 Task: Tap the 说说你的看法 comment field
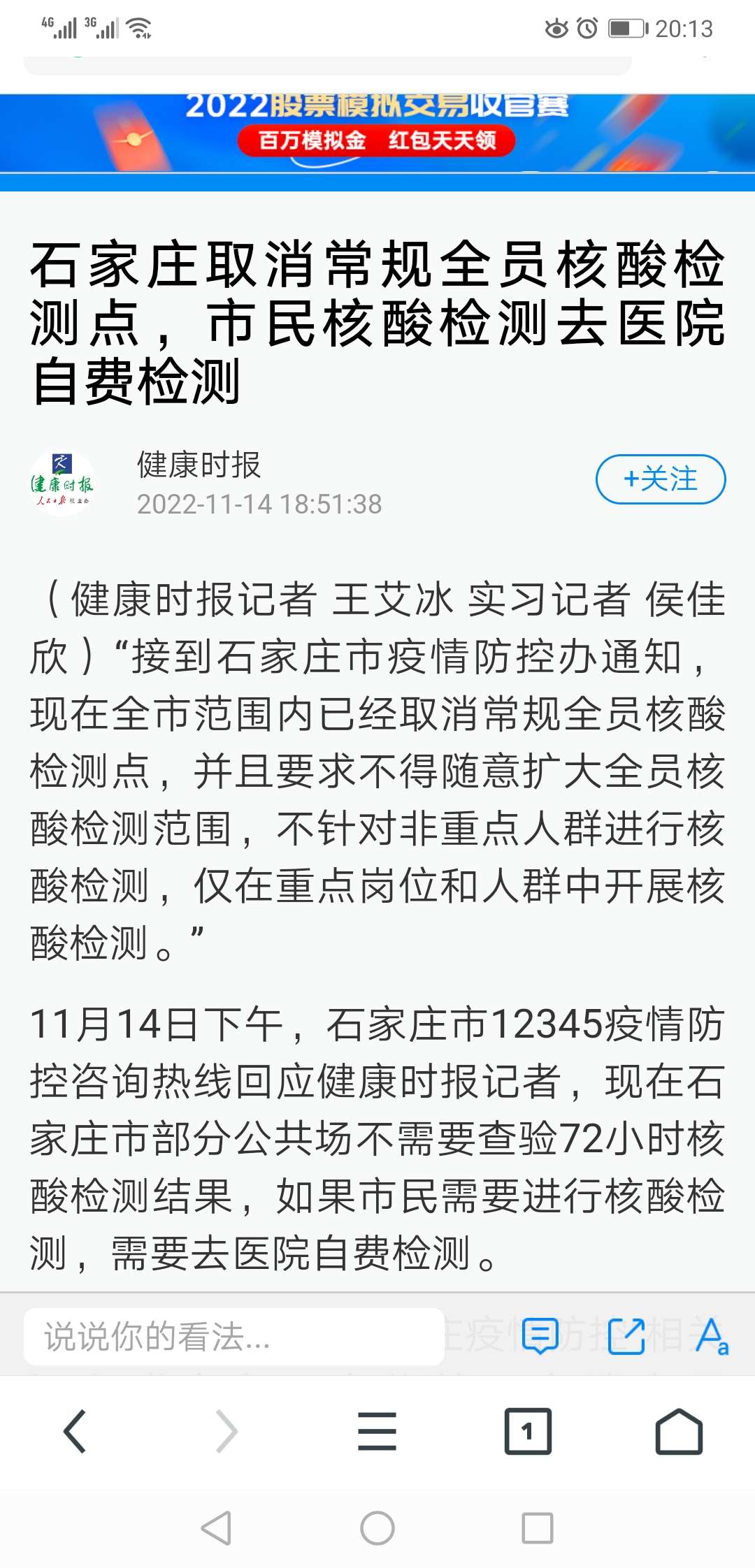click(233, 1336)
